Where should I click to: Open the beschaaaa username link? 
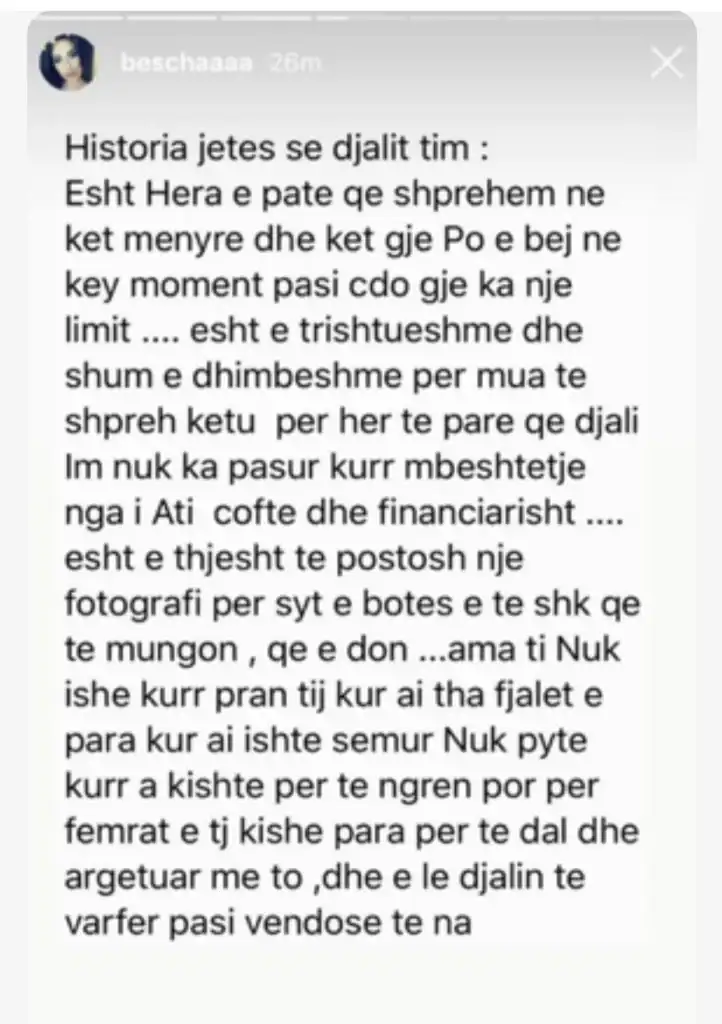tap(184, 64)
